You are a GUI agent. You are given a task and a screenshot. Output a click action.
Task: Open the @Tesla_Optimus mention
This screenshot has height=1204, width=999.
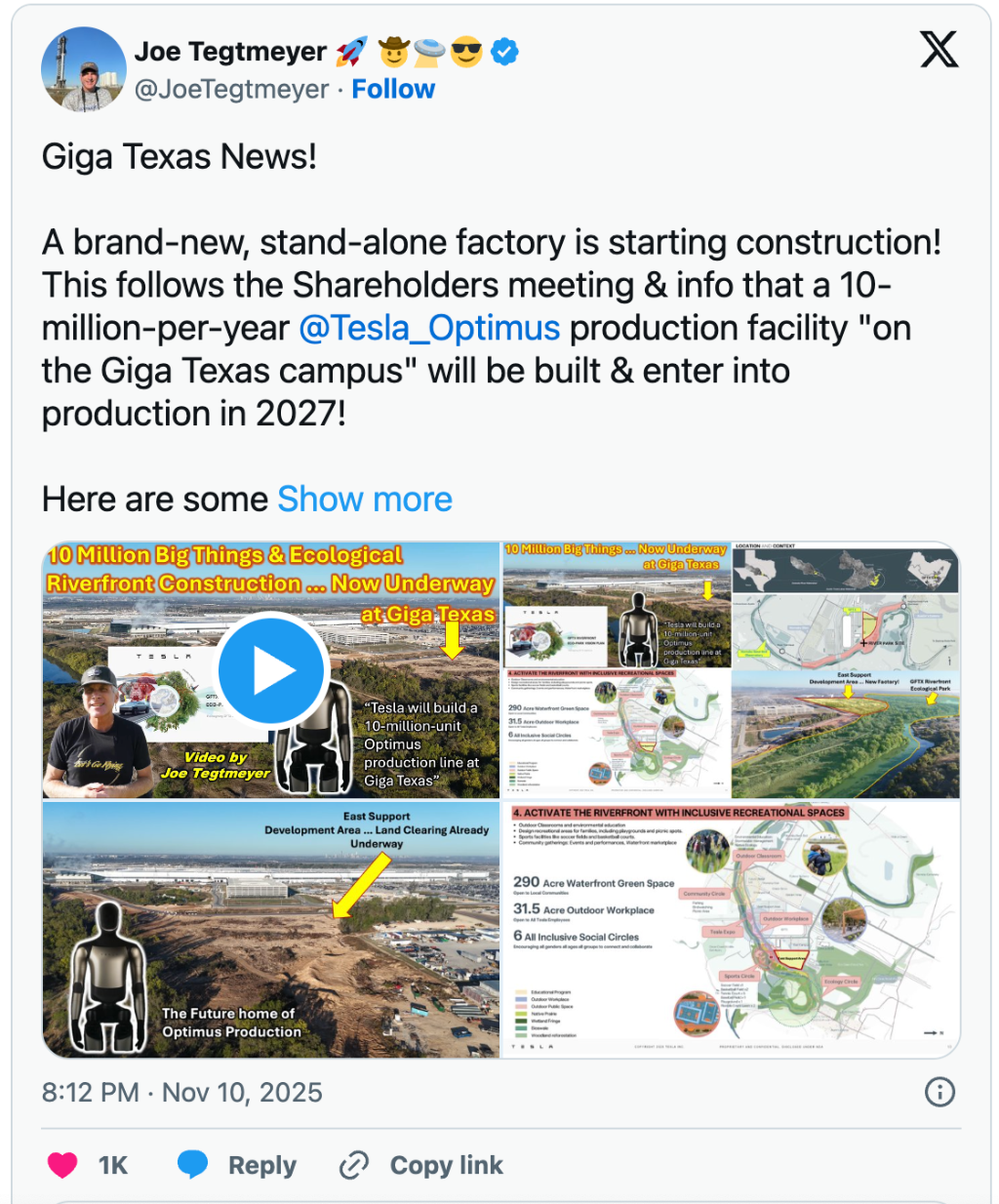tap(429, 328)
